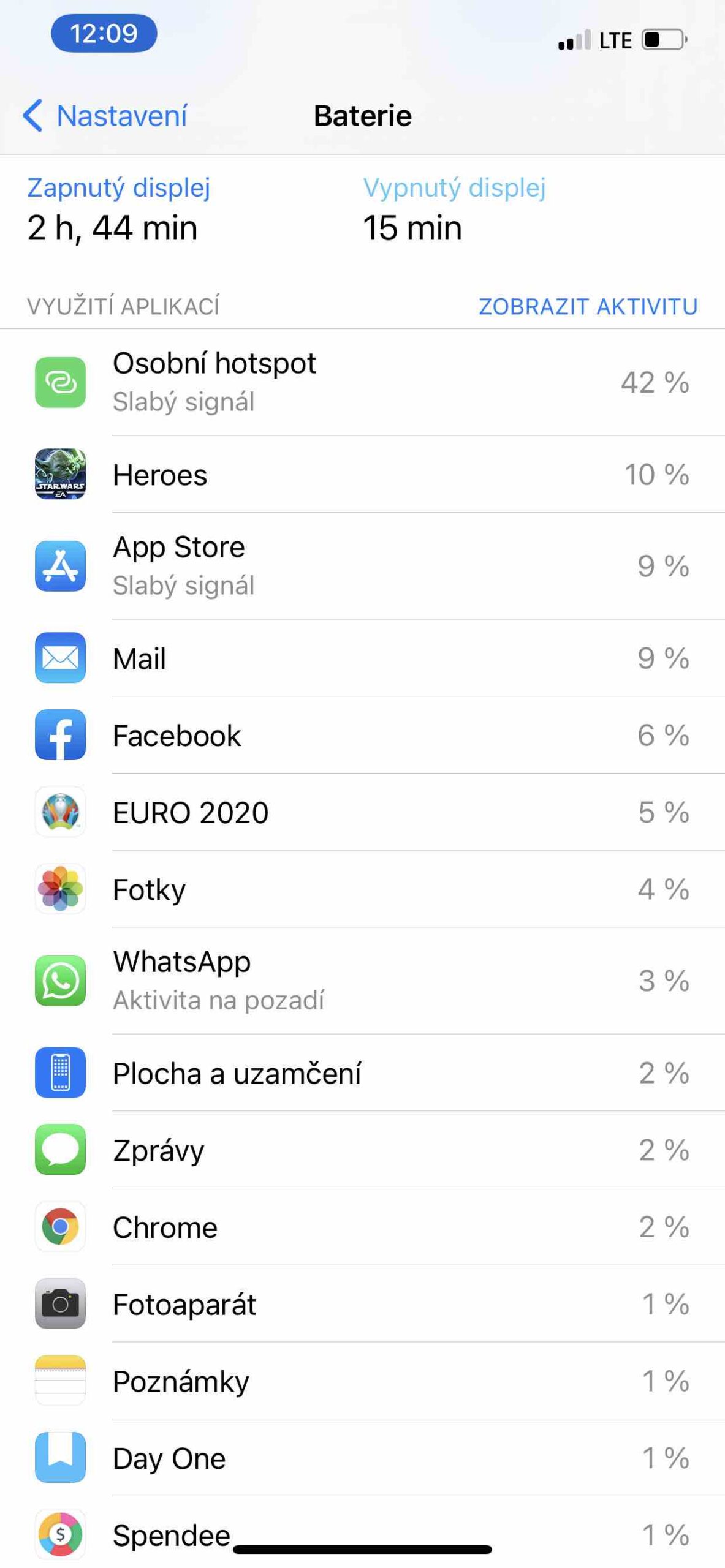Tap the Fotoaparát camera icon
This screenshot has width=725, height=1568.
click(x=59, y=1304)
